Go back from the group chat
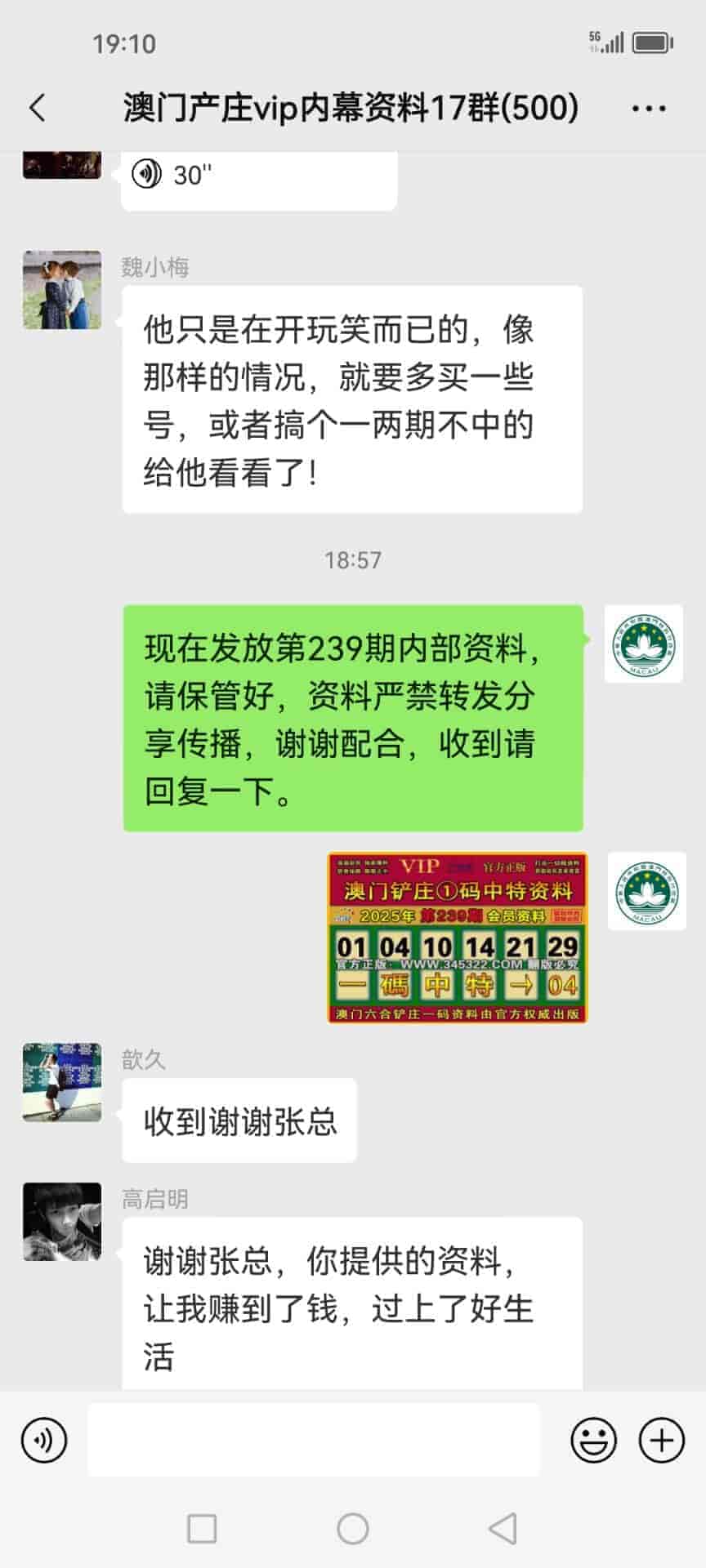 (x=38, y=108)
